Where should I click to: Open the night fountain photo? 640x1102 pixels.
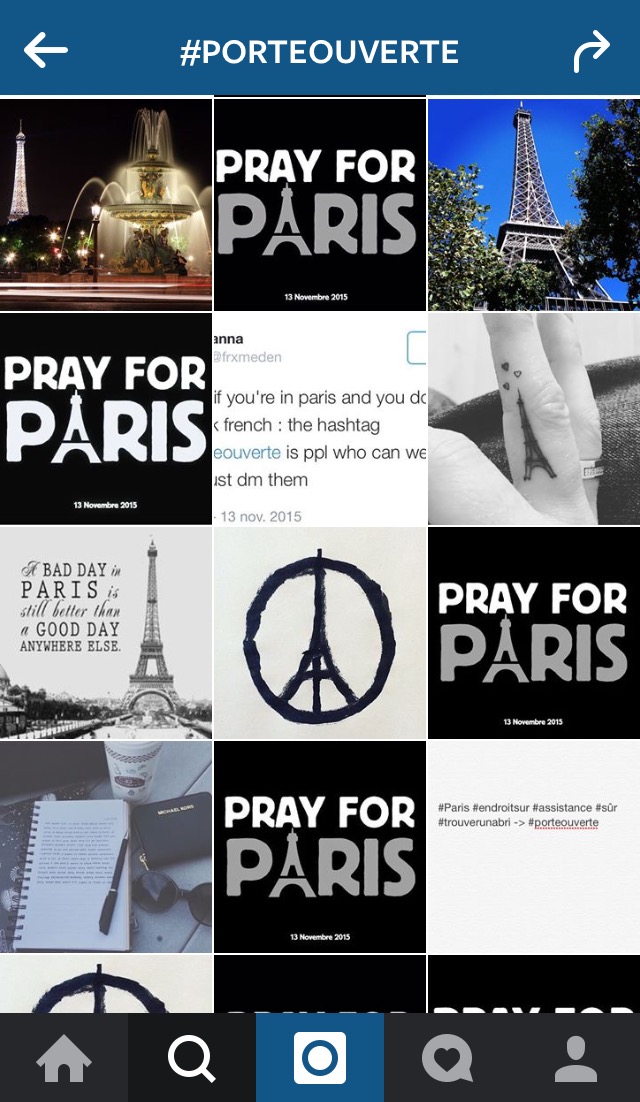pos(106,204)
